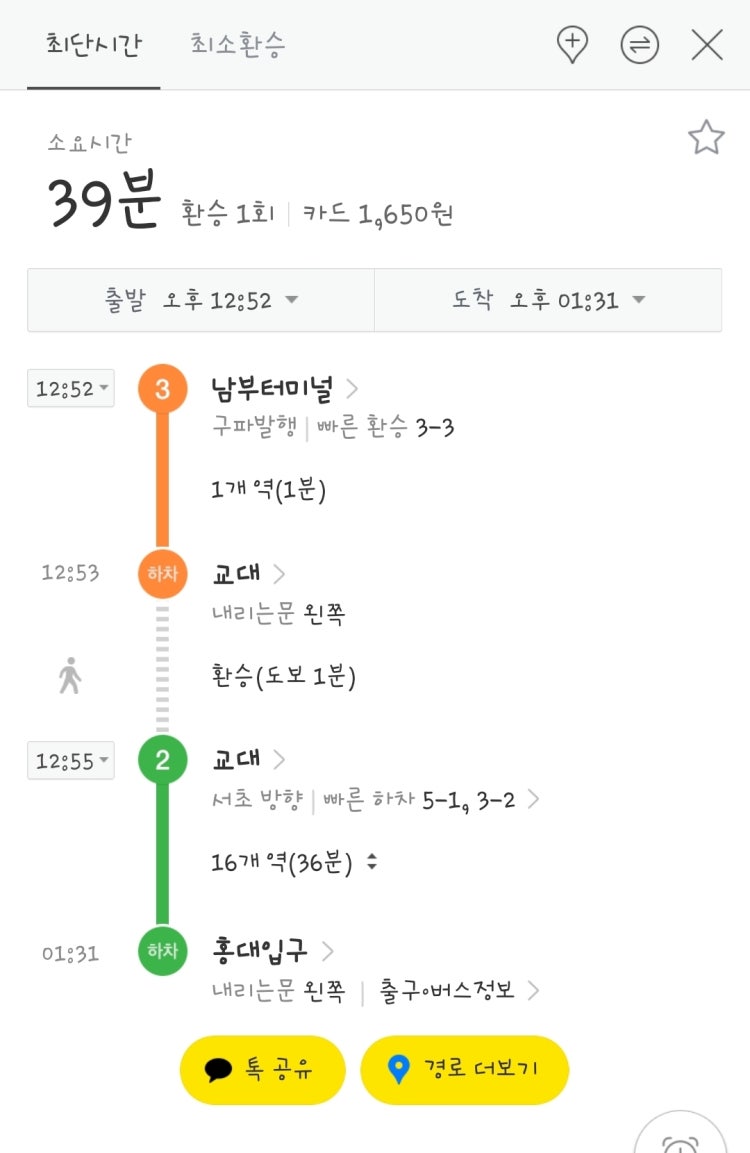Switch to the 최소환승 tab
The image size is (750, 1153).
(x=238, y=45)
